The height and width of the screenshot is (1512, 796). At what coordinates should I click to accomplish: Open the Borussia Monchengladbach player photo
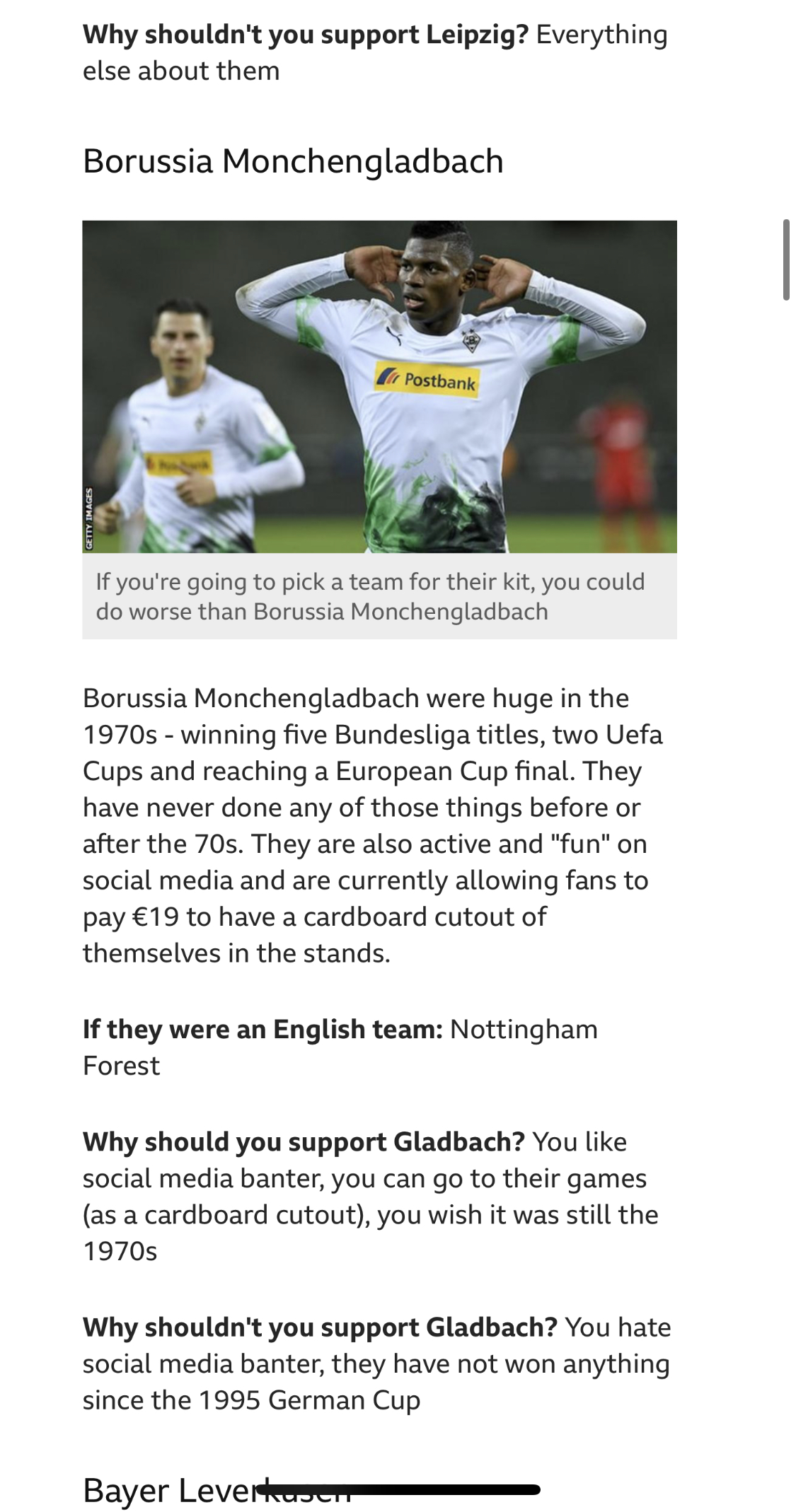(379, 386)
